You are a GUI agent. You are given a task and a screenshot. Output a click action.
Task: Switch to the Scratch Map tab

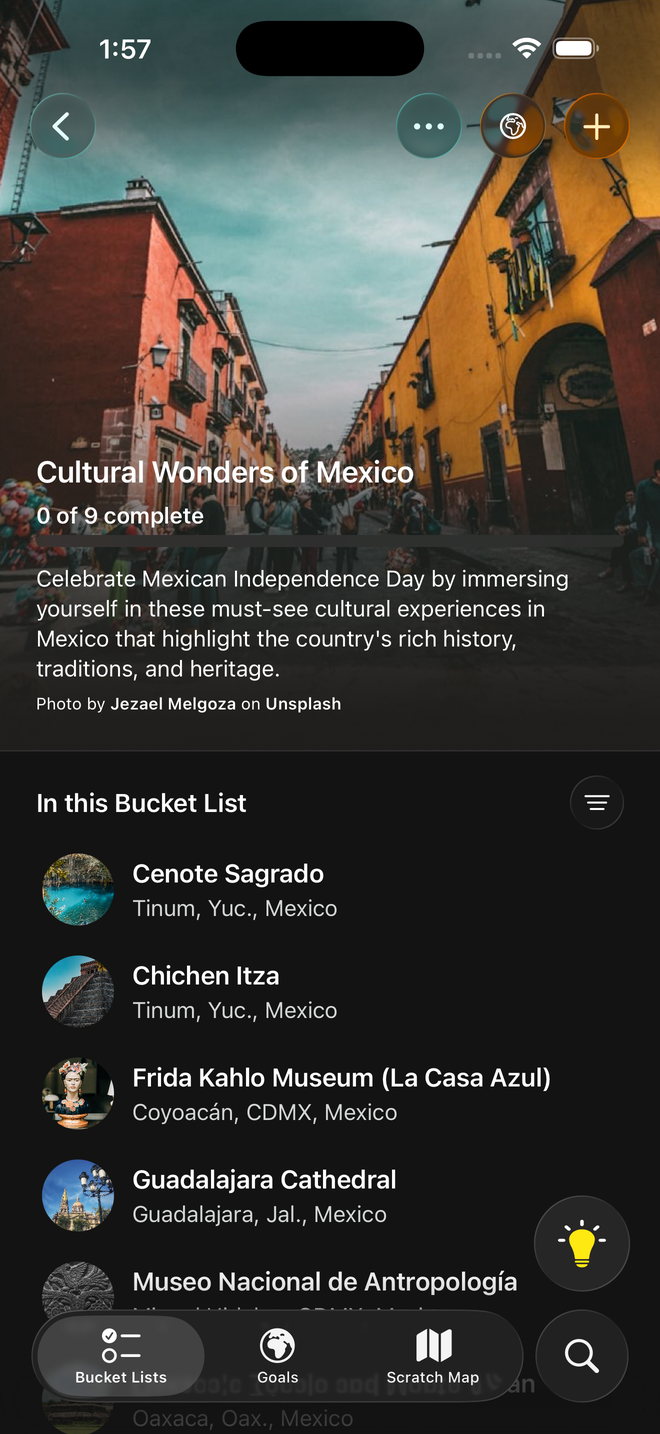pos(433,1356)
